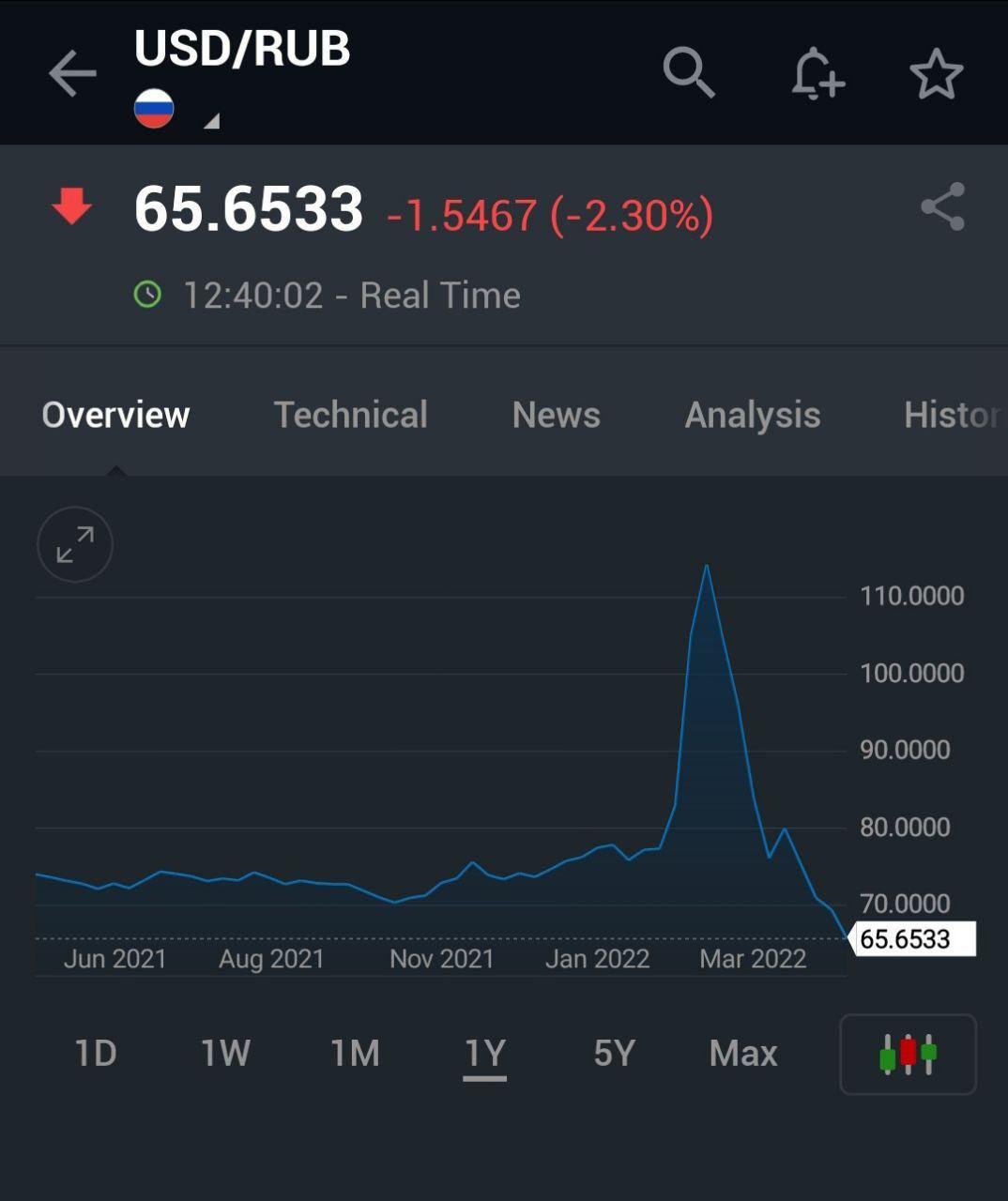The width and height of the screenshot is (1008, 1201).
Task: Choose the 1W chart range
Action: pyautogui.click(x=225, y=1053)
